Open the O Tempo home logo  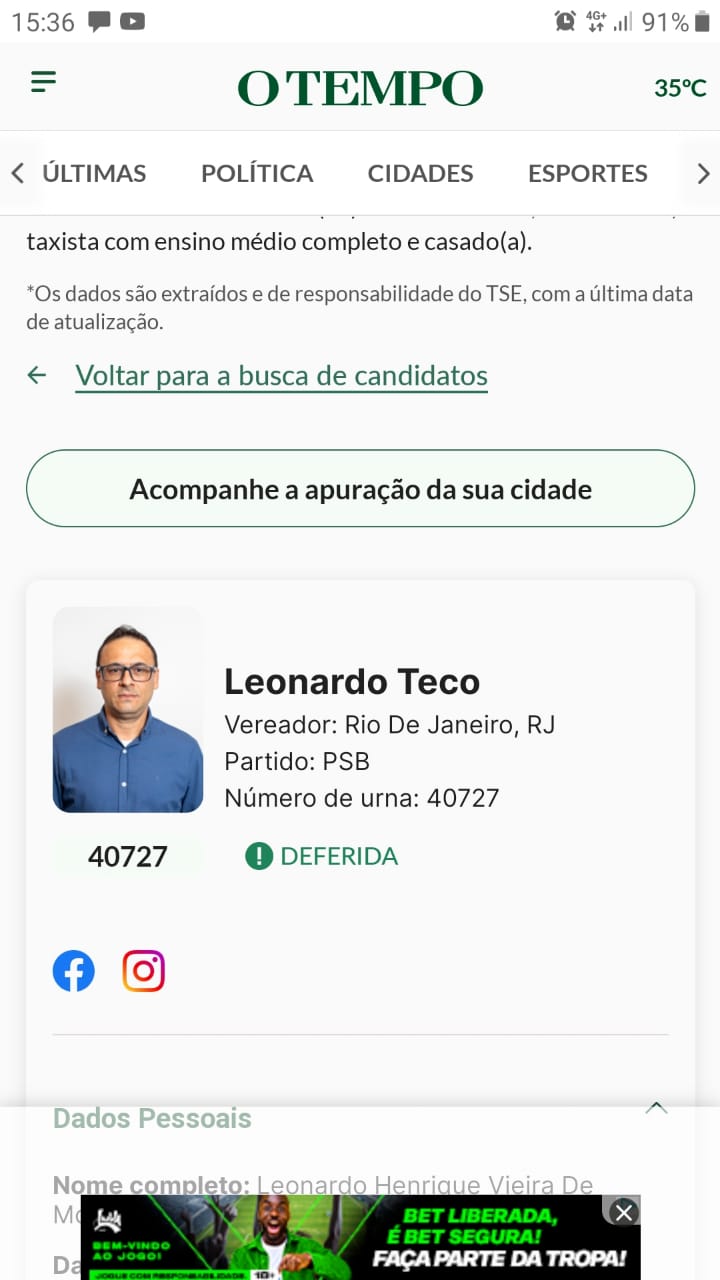360,88
